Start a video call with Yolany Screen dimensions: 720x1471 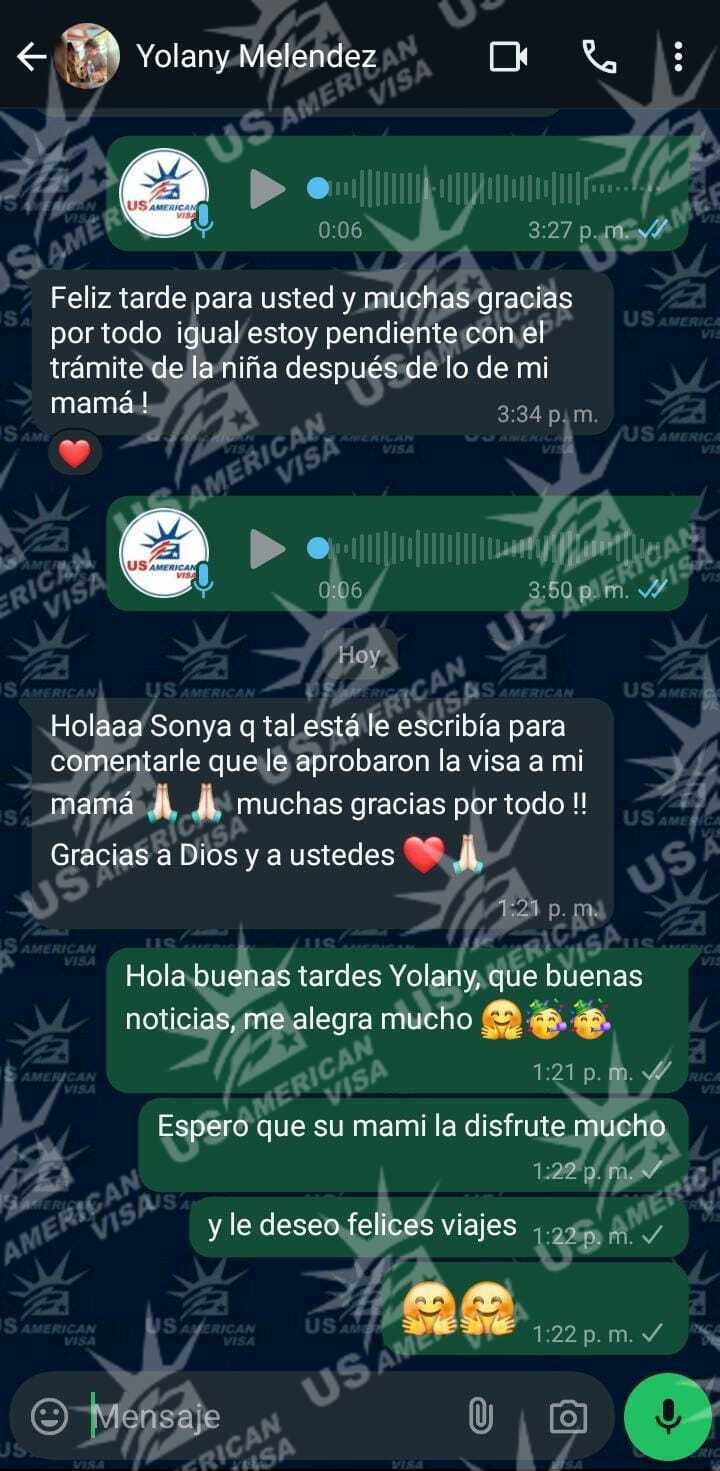click(508, 57)
